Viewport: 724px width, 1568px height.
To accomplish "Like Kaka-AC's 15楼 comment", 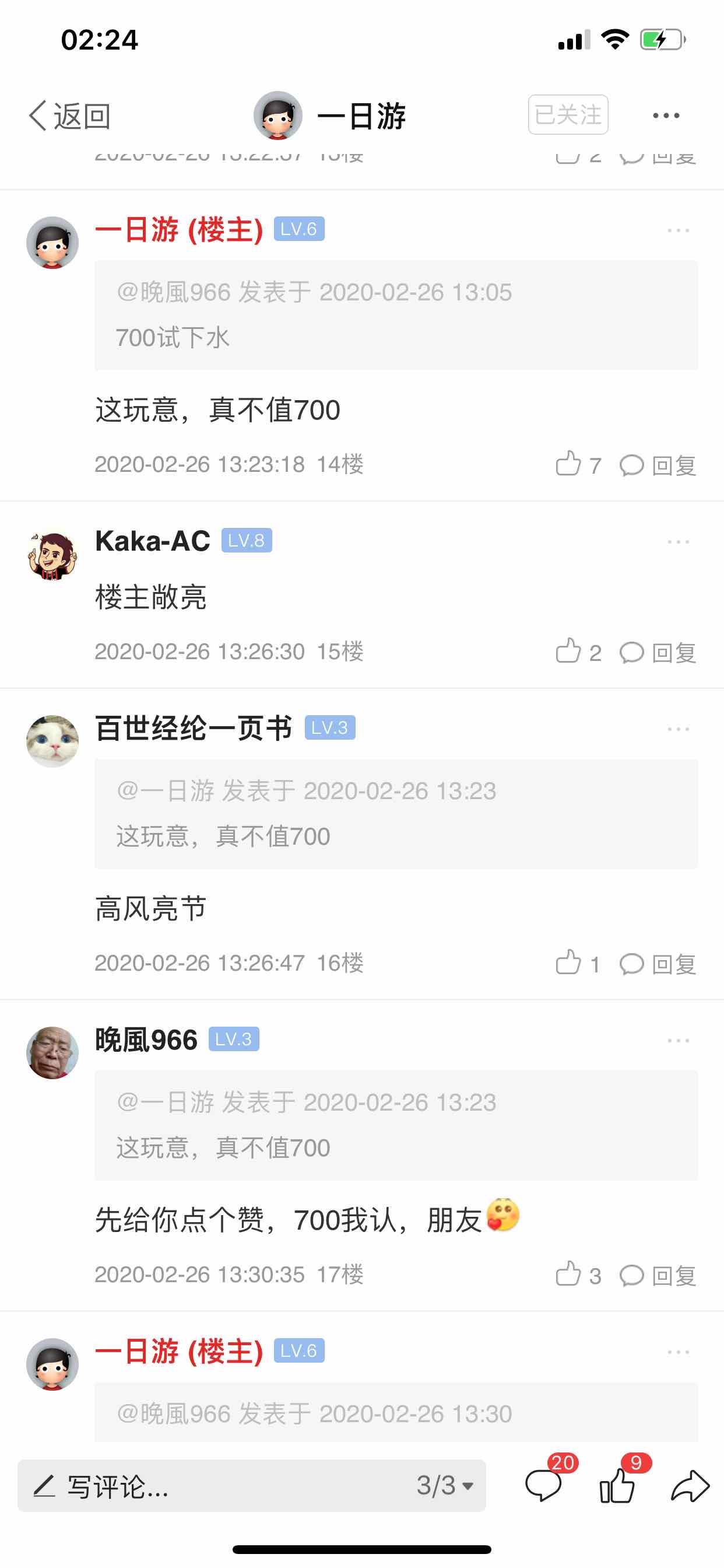I will 577,653.
